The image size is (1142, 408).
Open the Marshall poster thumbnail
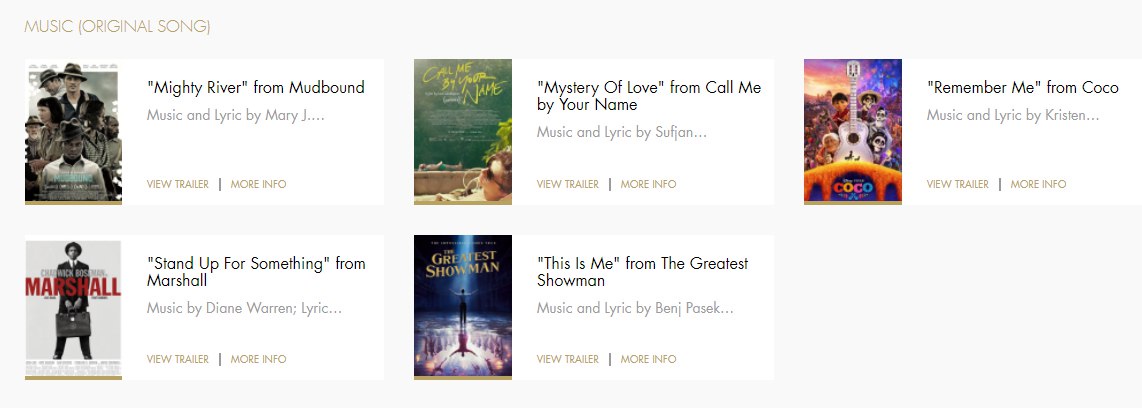click(x=73, y=306)
